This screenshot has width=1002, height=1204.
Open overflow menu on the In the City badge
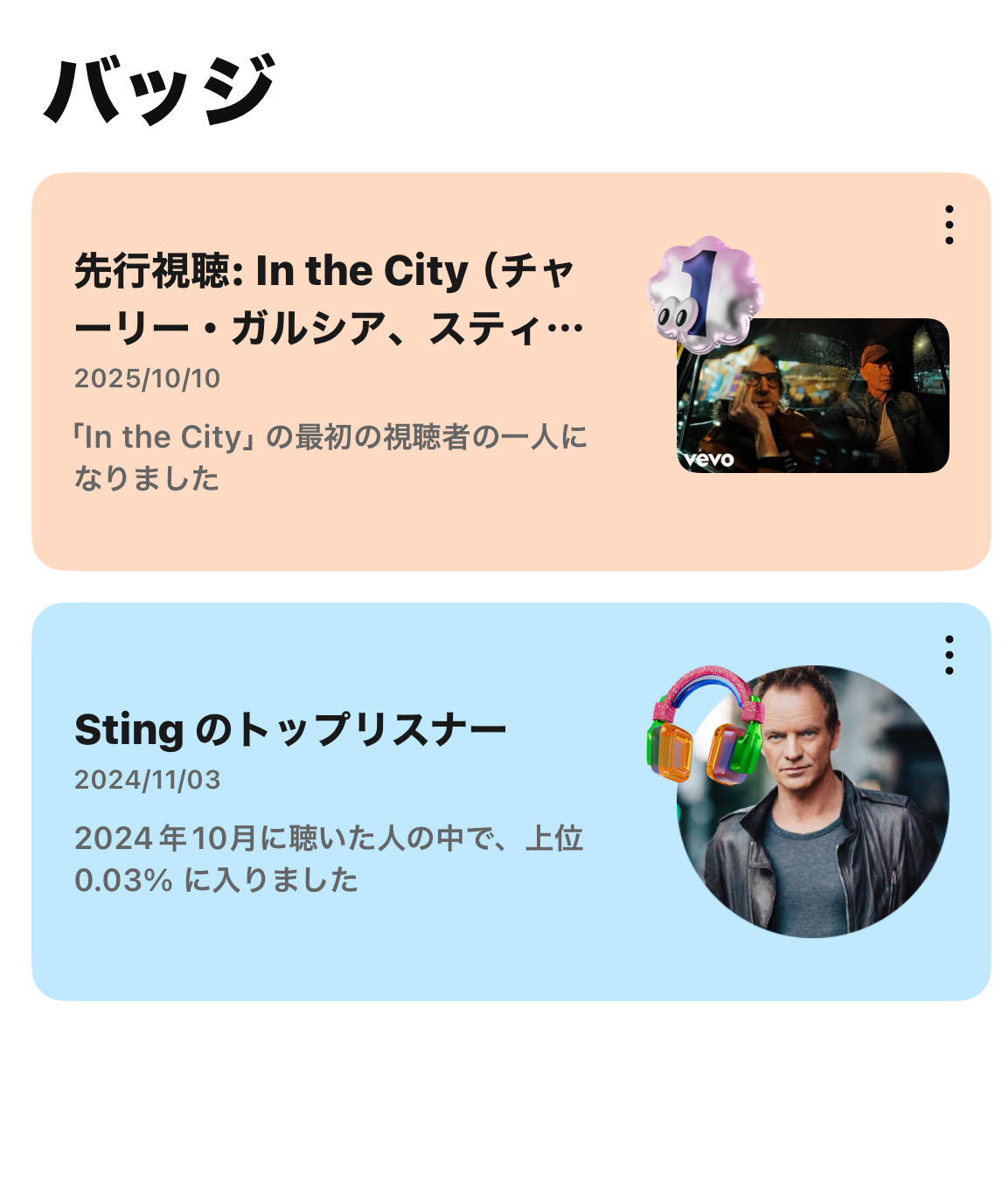tap(949, 226)
